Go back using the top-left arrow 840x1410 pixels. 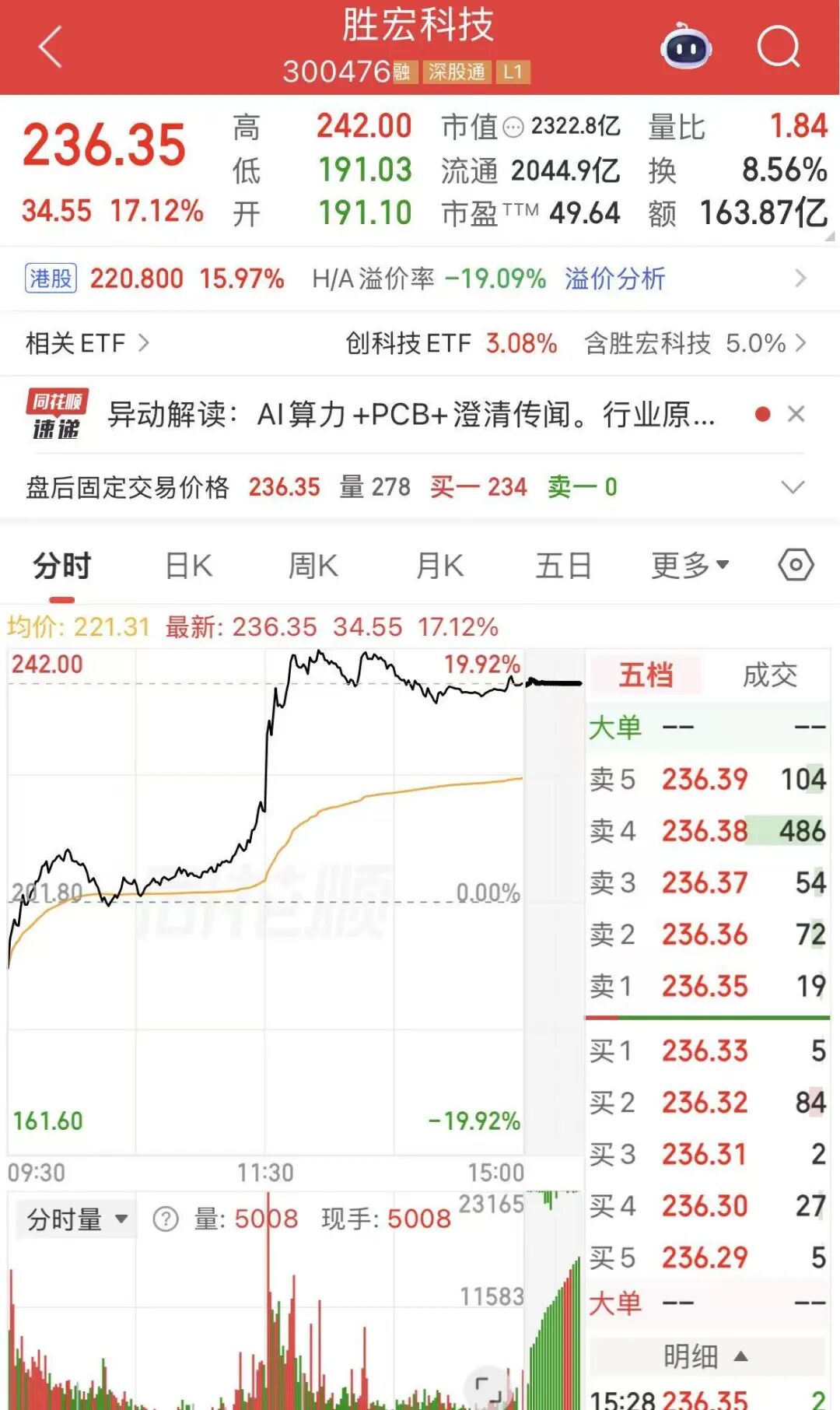click(50, 47)
